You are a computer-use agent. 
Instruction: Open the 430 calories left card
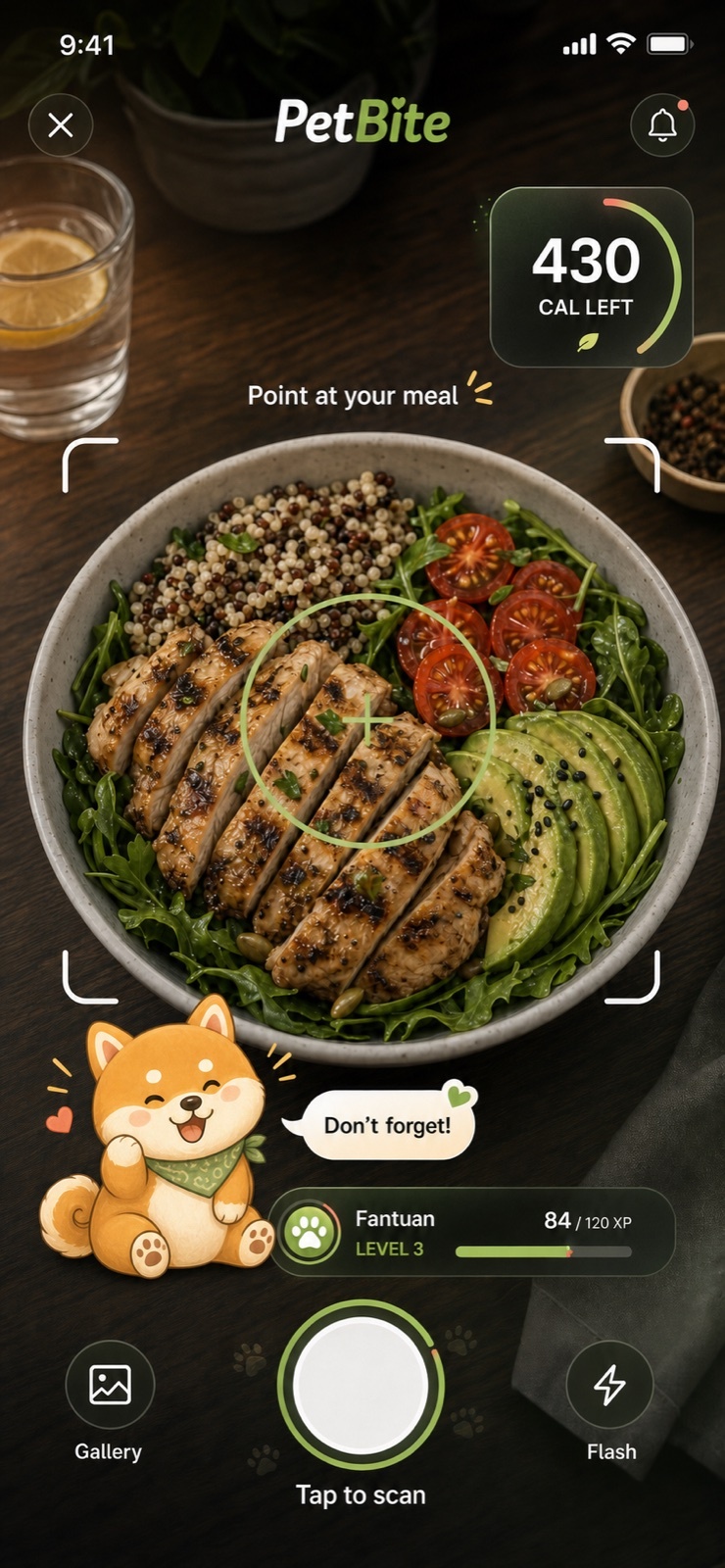tap(591, 277)
